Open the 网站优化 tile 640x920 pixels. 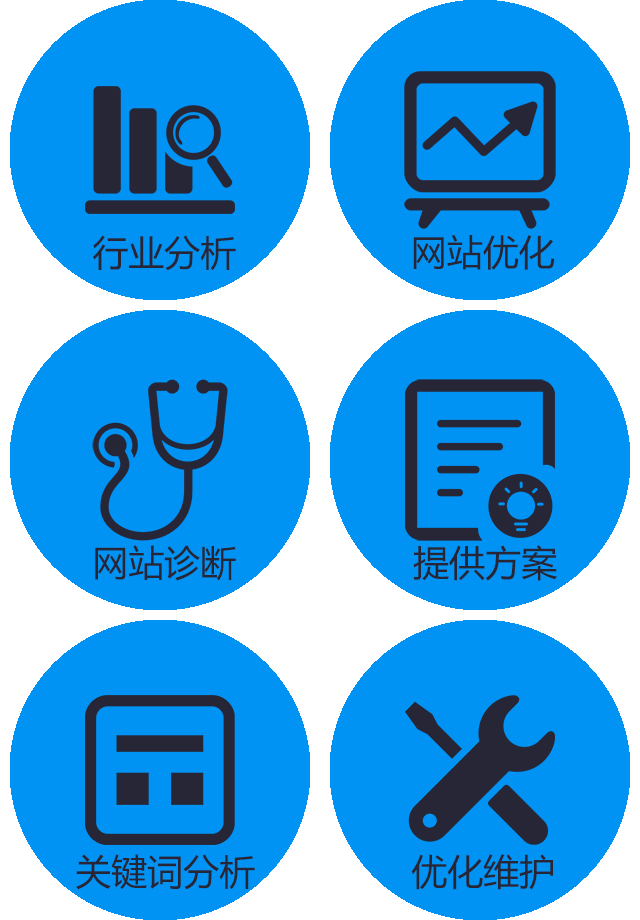click(x=480, y=150)
